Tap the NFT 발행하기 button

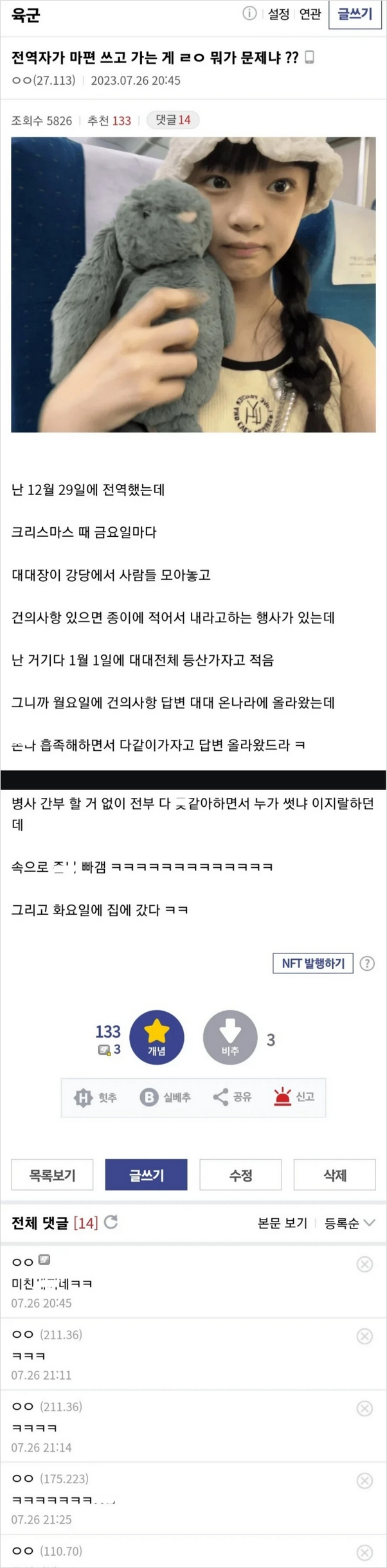(313, 963)
